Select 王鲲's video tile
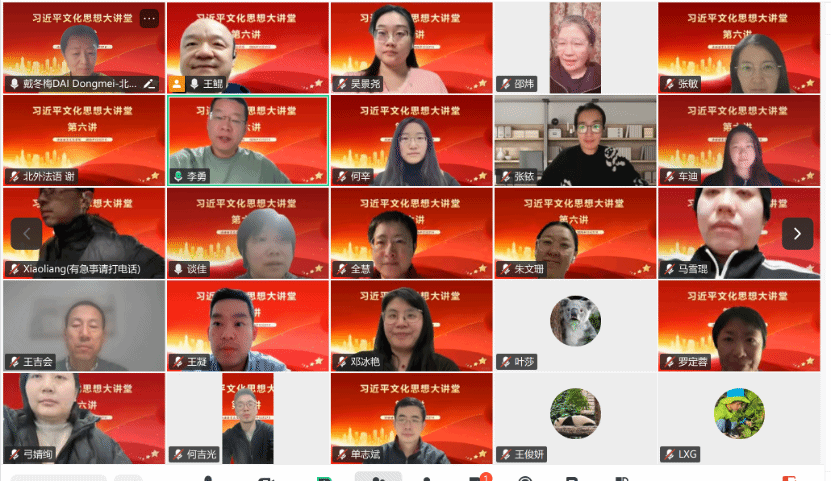The image size is (832, 482). tap(248, 47)
